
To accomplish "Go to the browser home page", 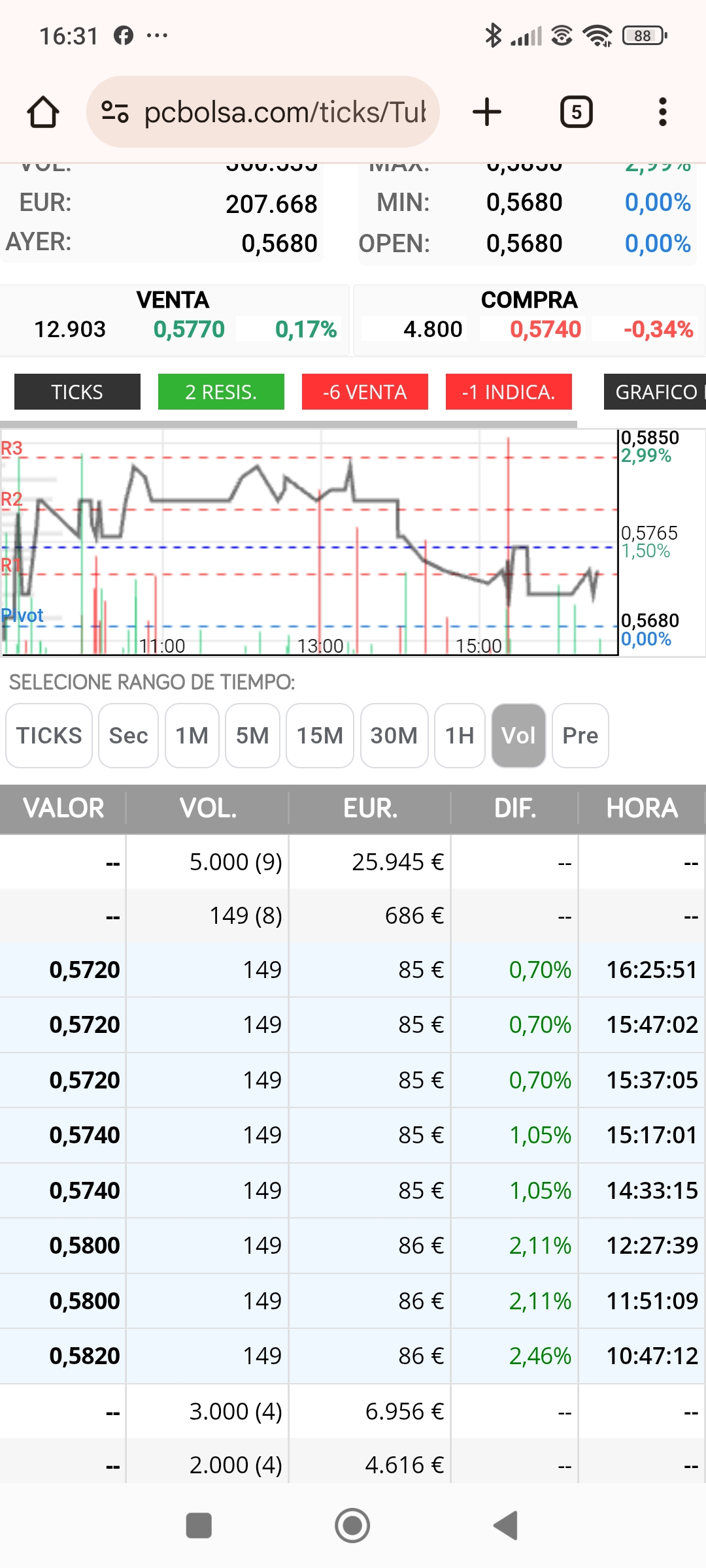I will click(x=43, y=112).
